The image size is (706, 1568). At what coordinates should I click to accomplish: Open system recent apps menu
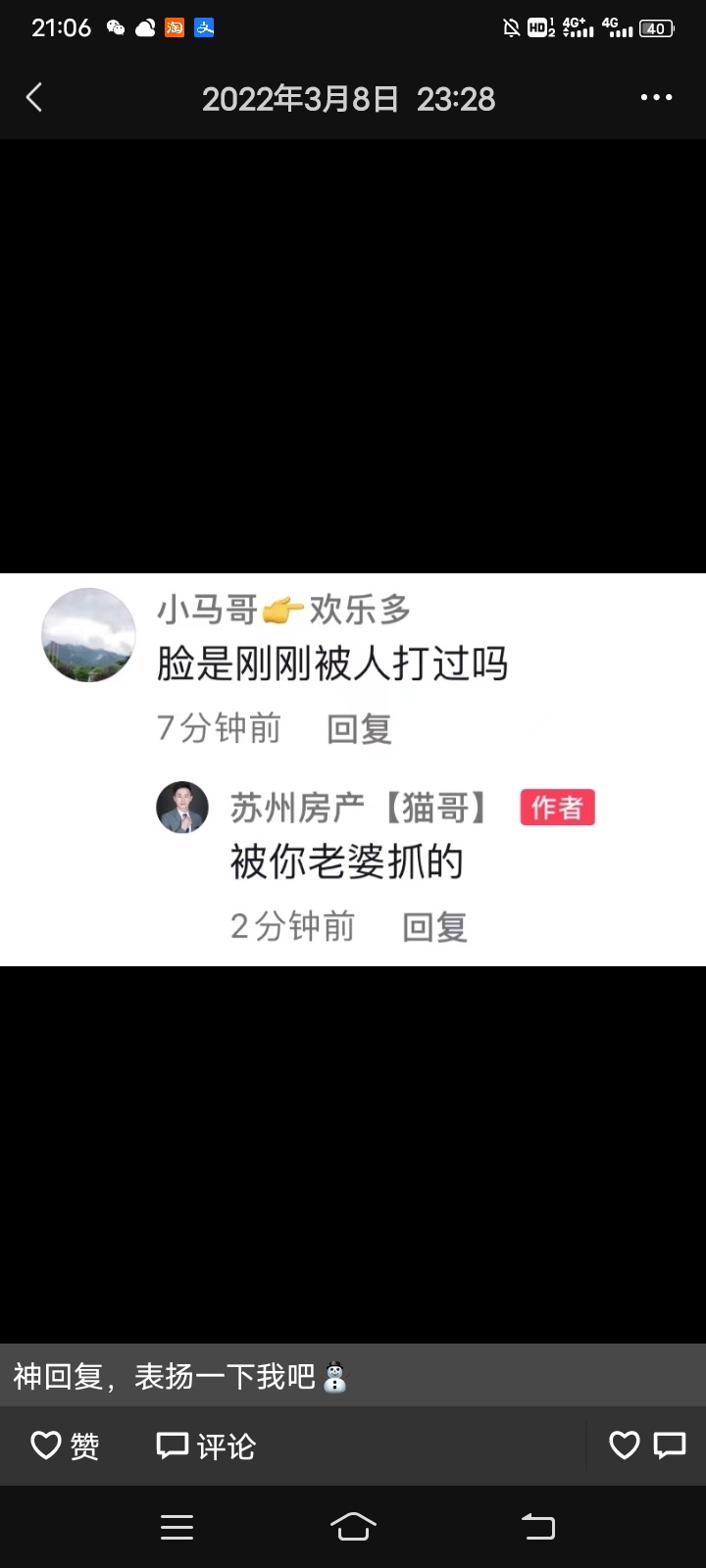(x=176, y=1527)
